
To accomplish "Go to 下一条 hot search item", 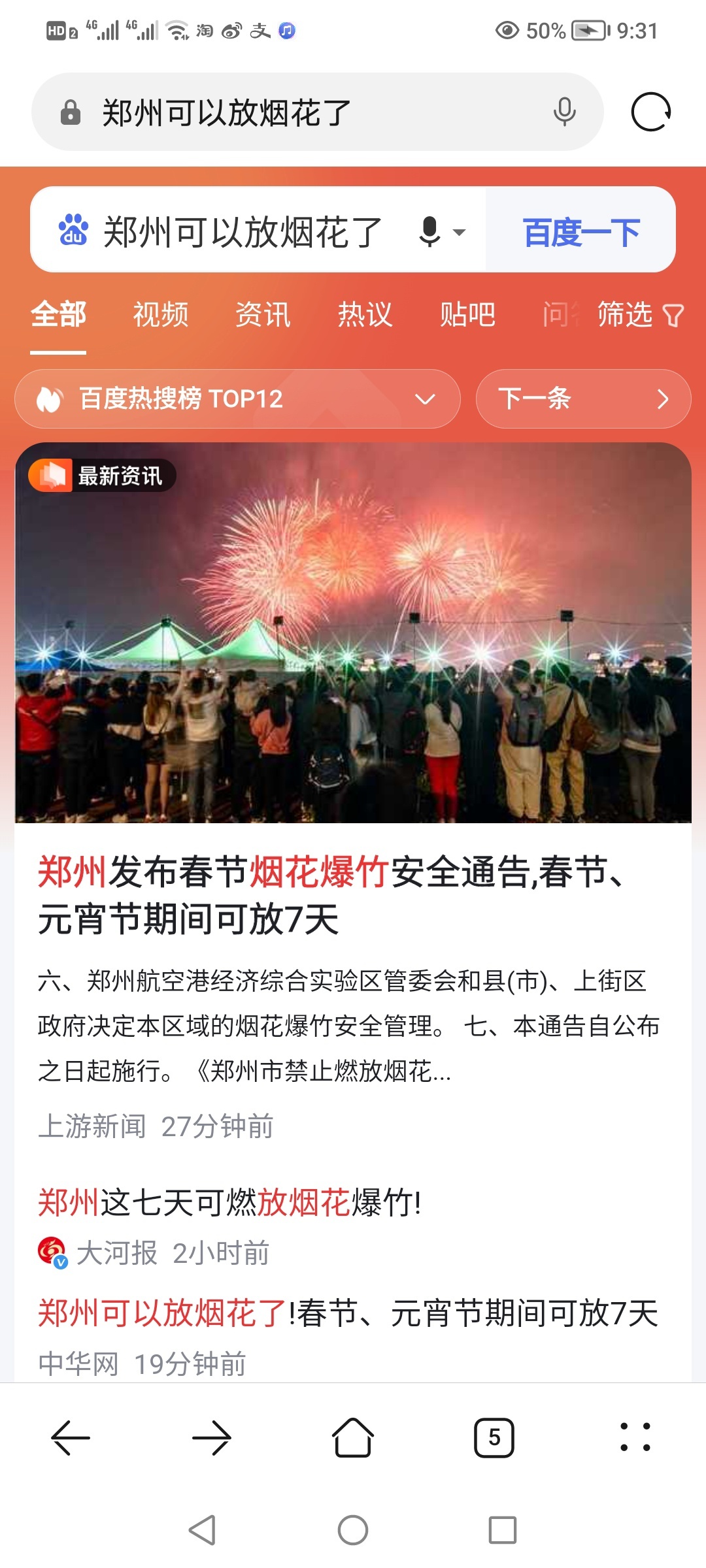I will point(583,399).
